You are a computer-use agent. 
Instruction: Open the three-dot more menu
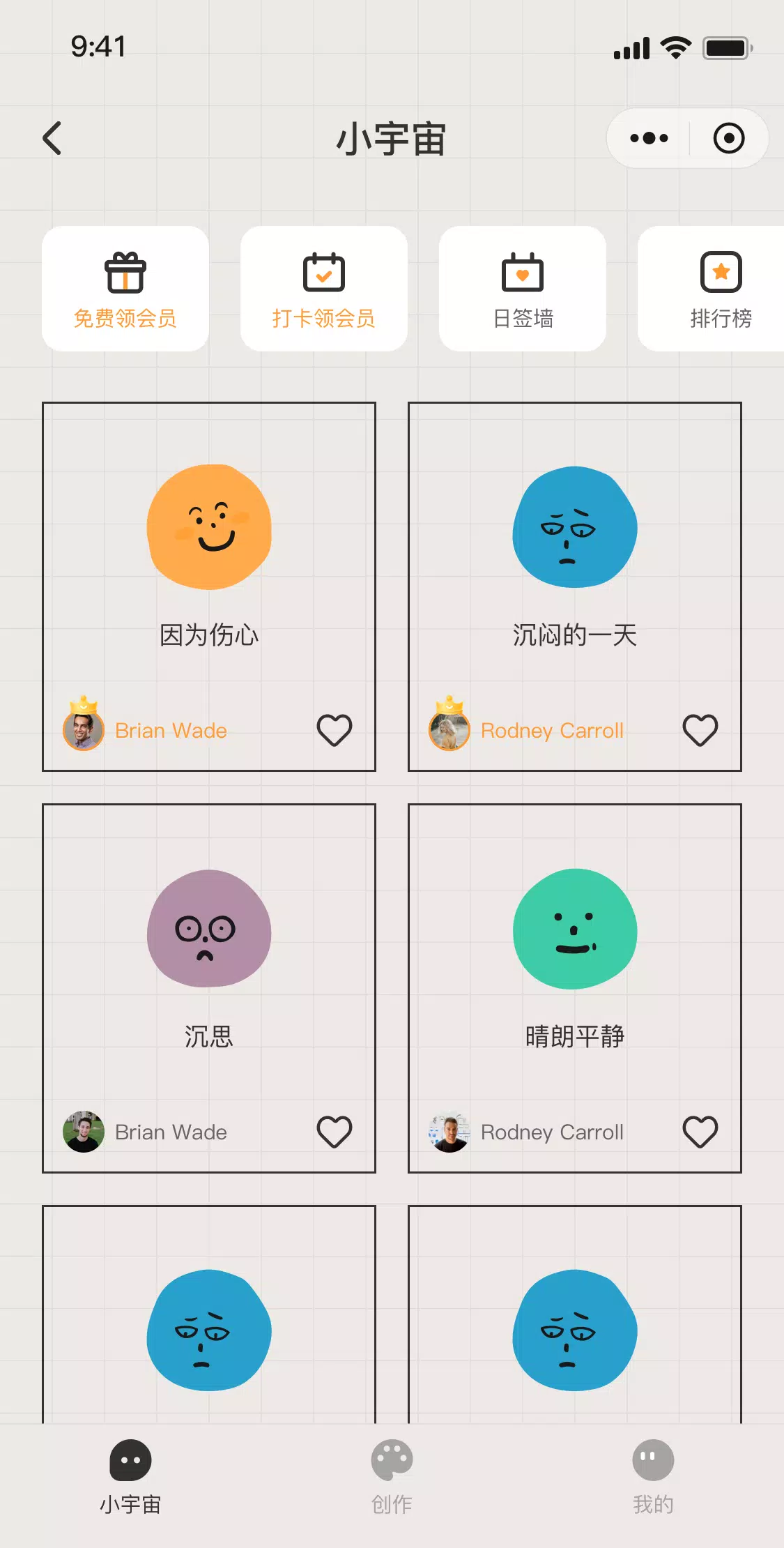point(649,138)
